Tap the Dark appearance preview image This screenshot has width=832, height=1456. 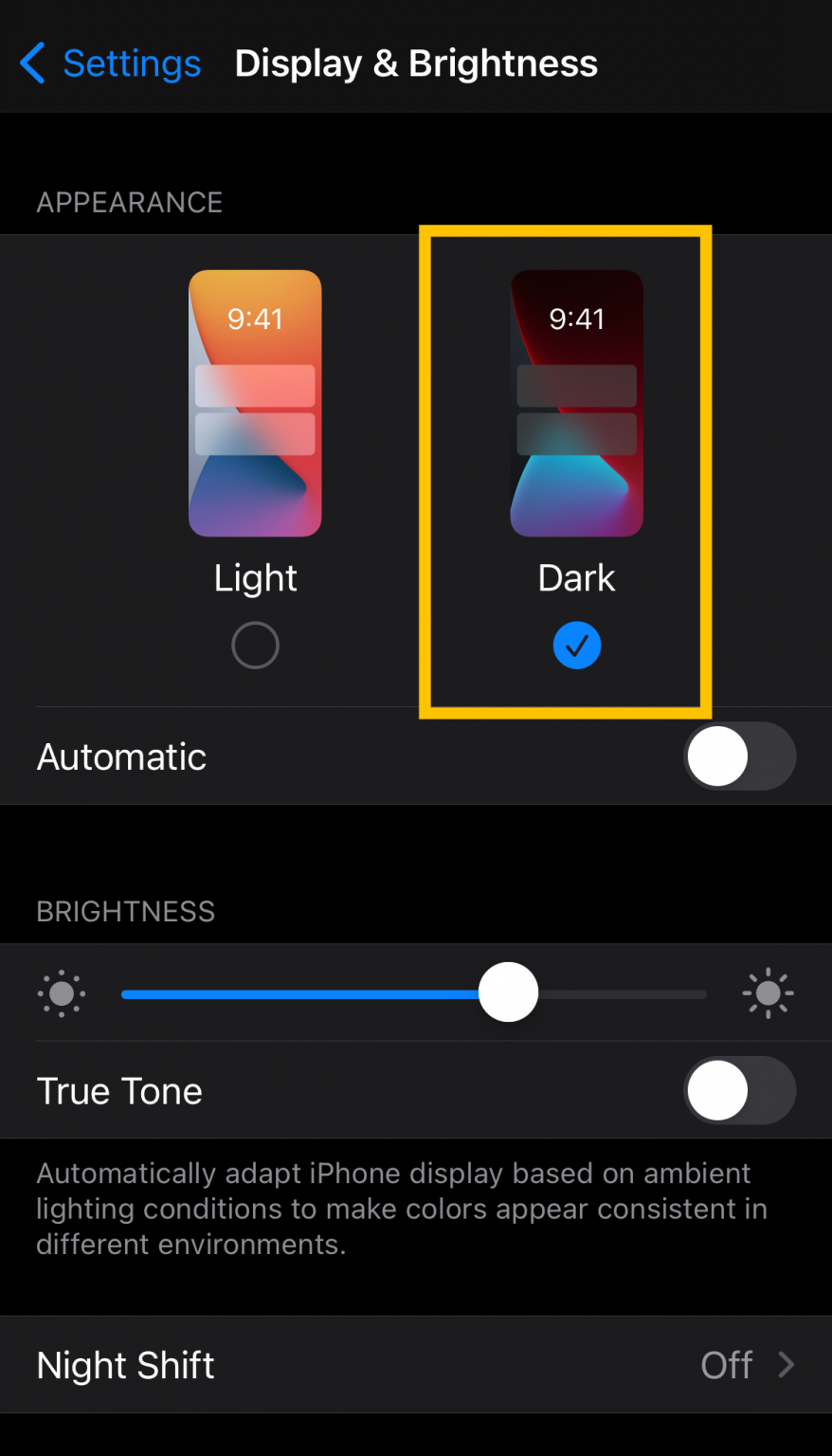(576, 403)
